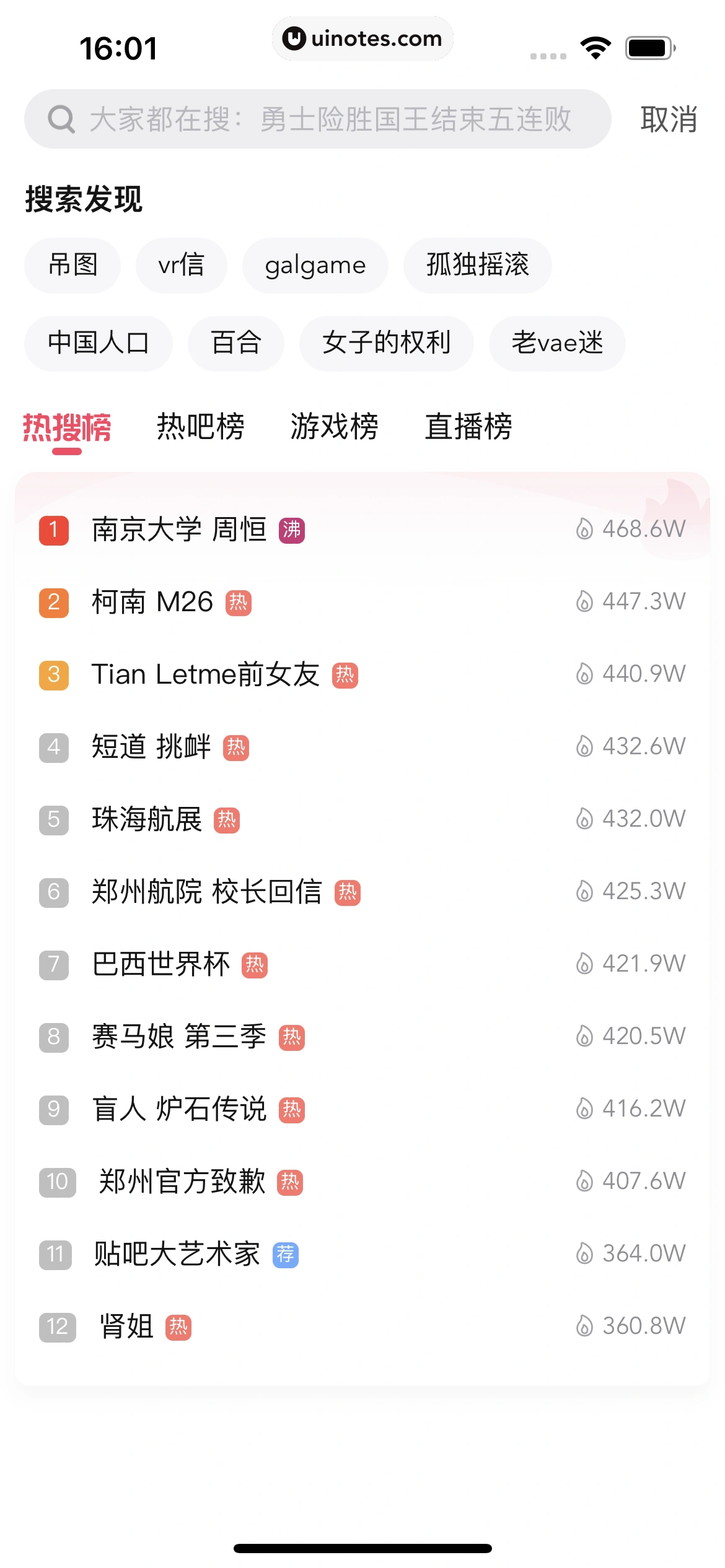
Task: Open trending topic 巴西世界杯
Action: coord(160,964)
